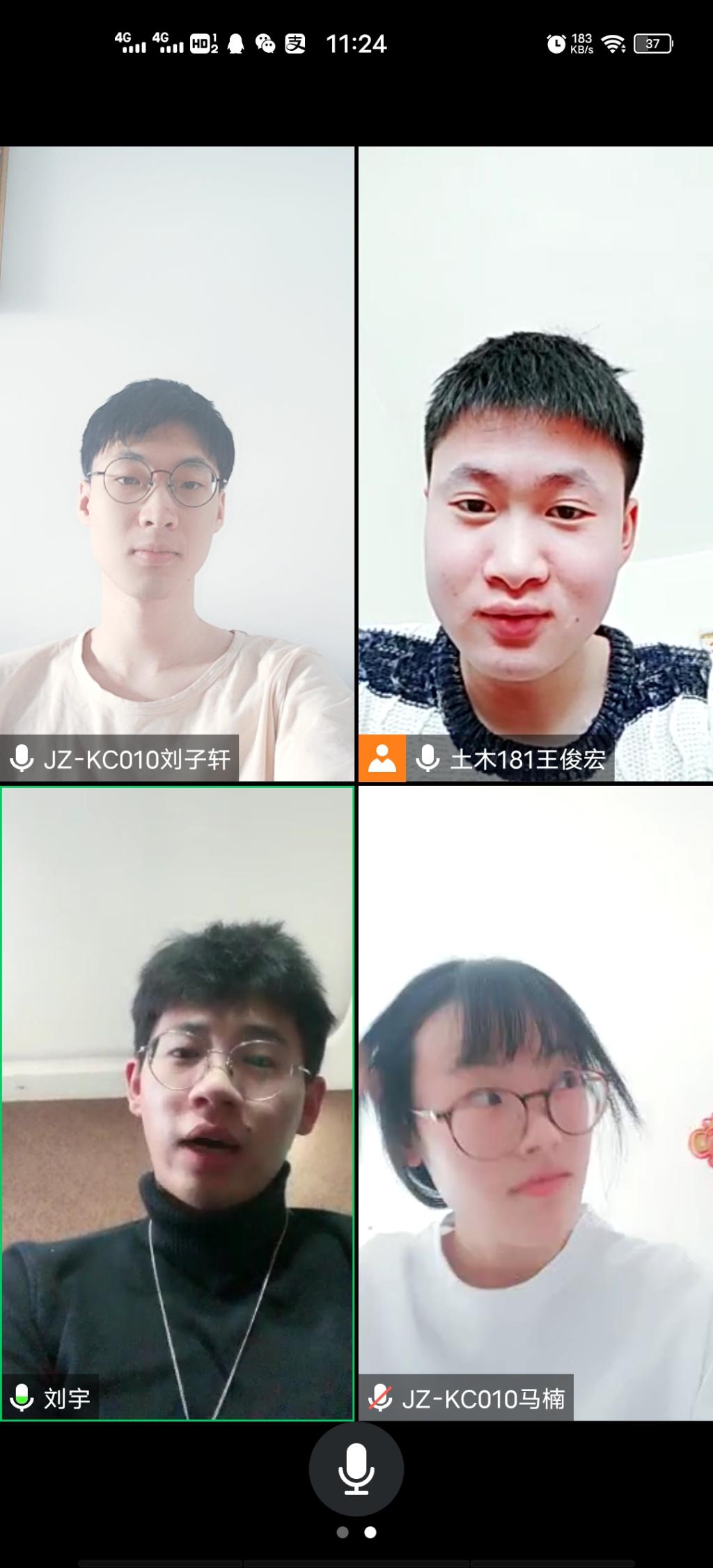Viewport: 713px width, 1568px height.
Task: Open the video tile labeled JZ-KC010刘子轩
Action: point(177,464)
